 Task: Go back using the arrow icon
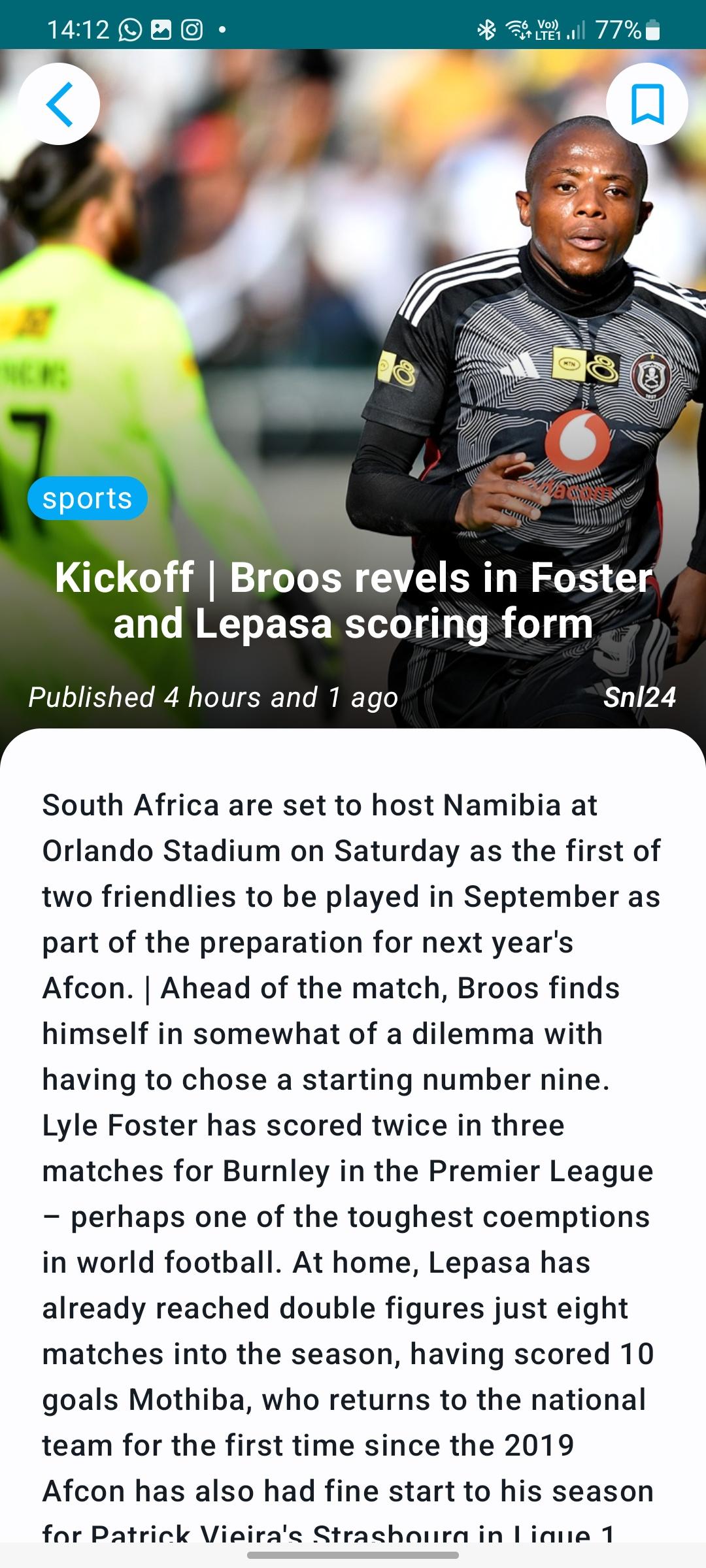(x=59, y=104)
